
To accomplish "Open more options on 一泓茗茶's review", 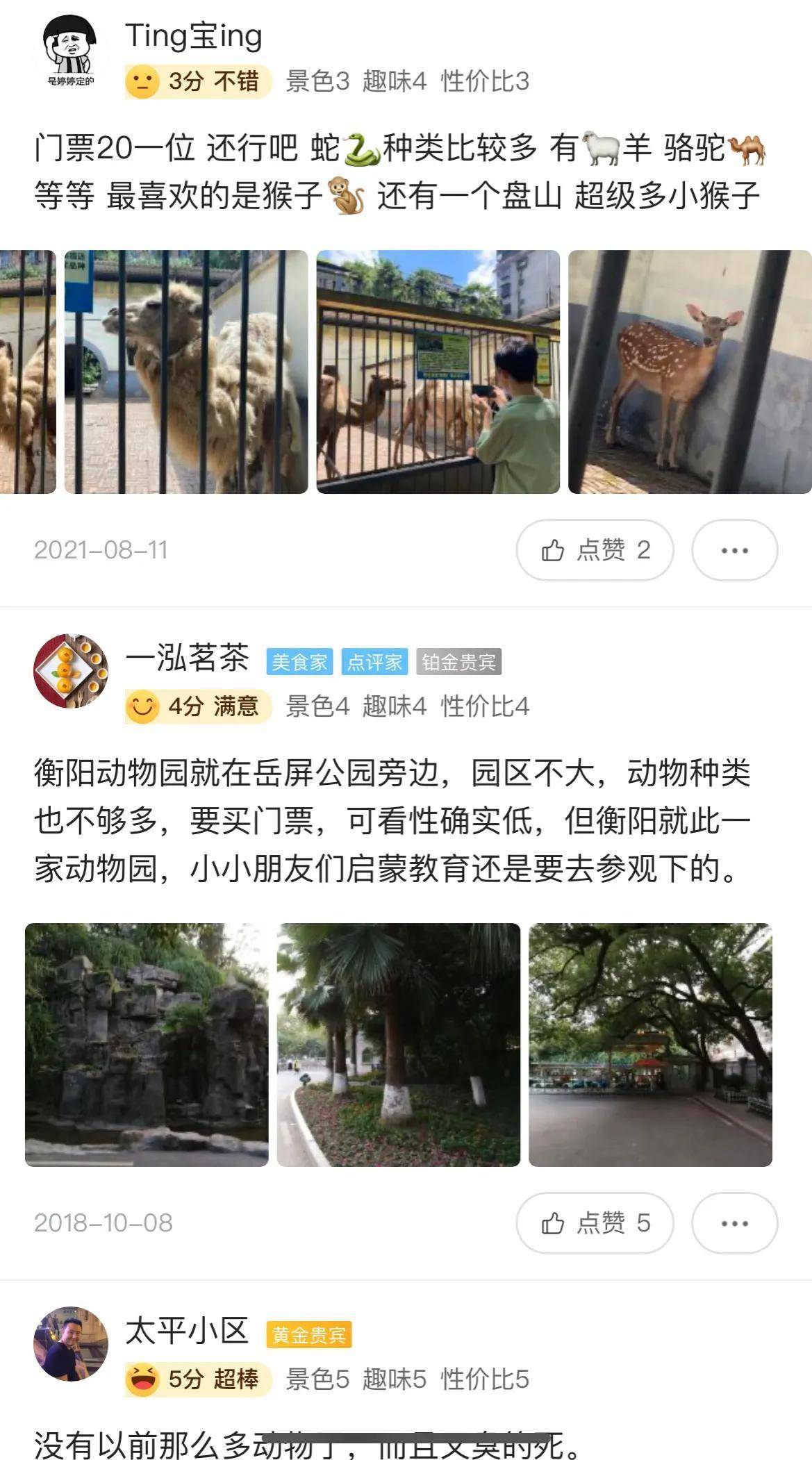I will (x=734, y=1222).
